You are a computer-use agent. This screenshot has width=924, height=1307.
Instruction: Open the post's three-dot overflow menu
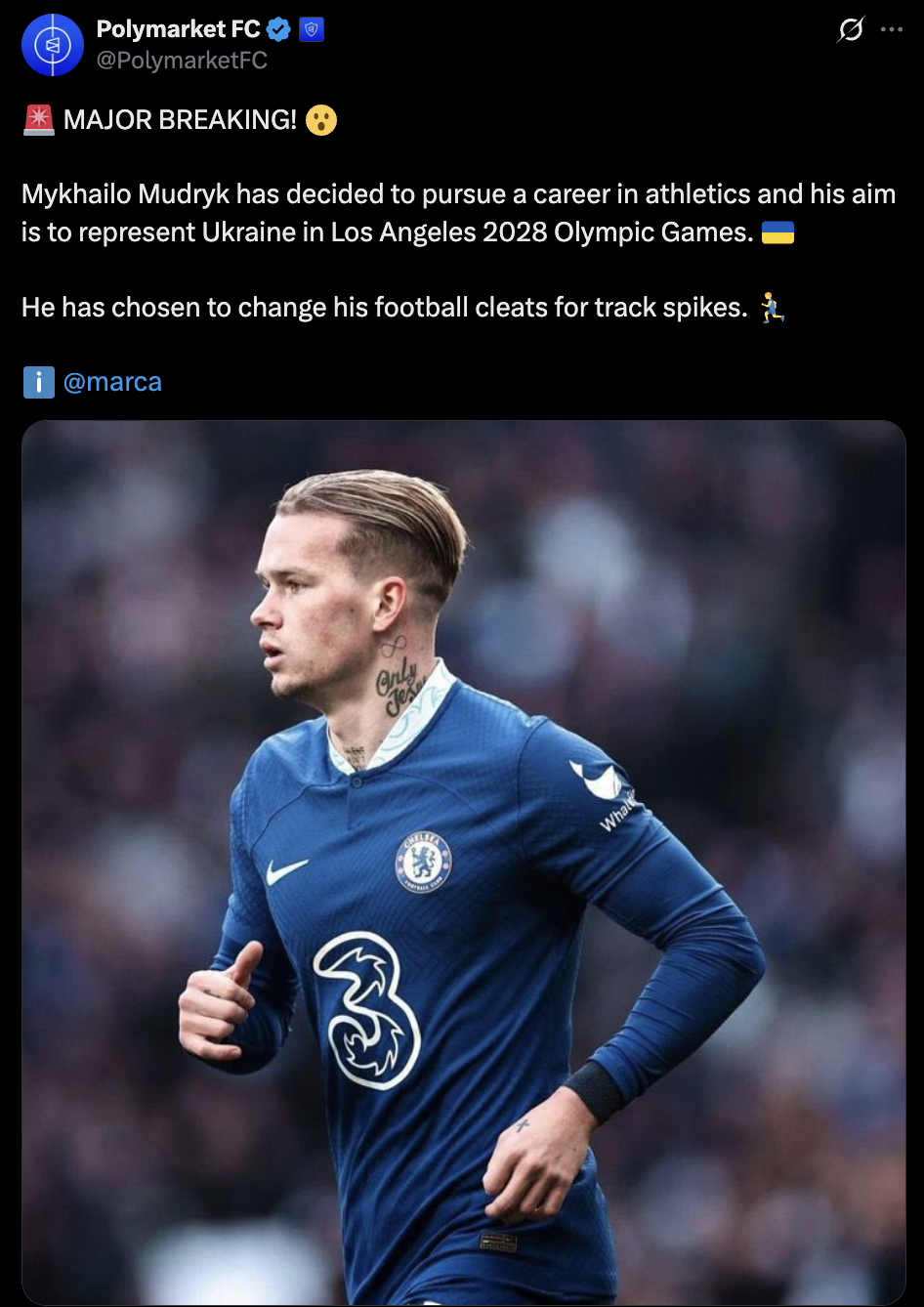(892, 29)
